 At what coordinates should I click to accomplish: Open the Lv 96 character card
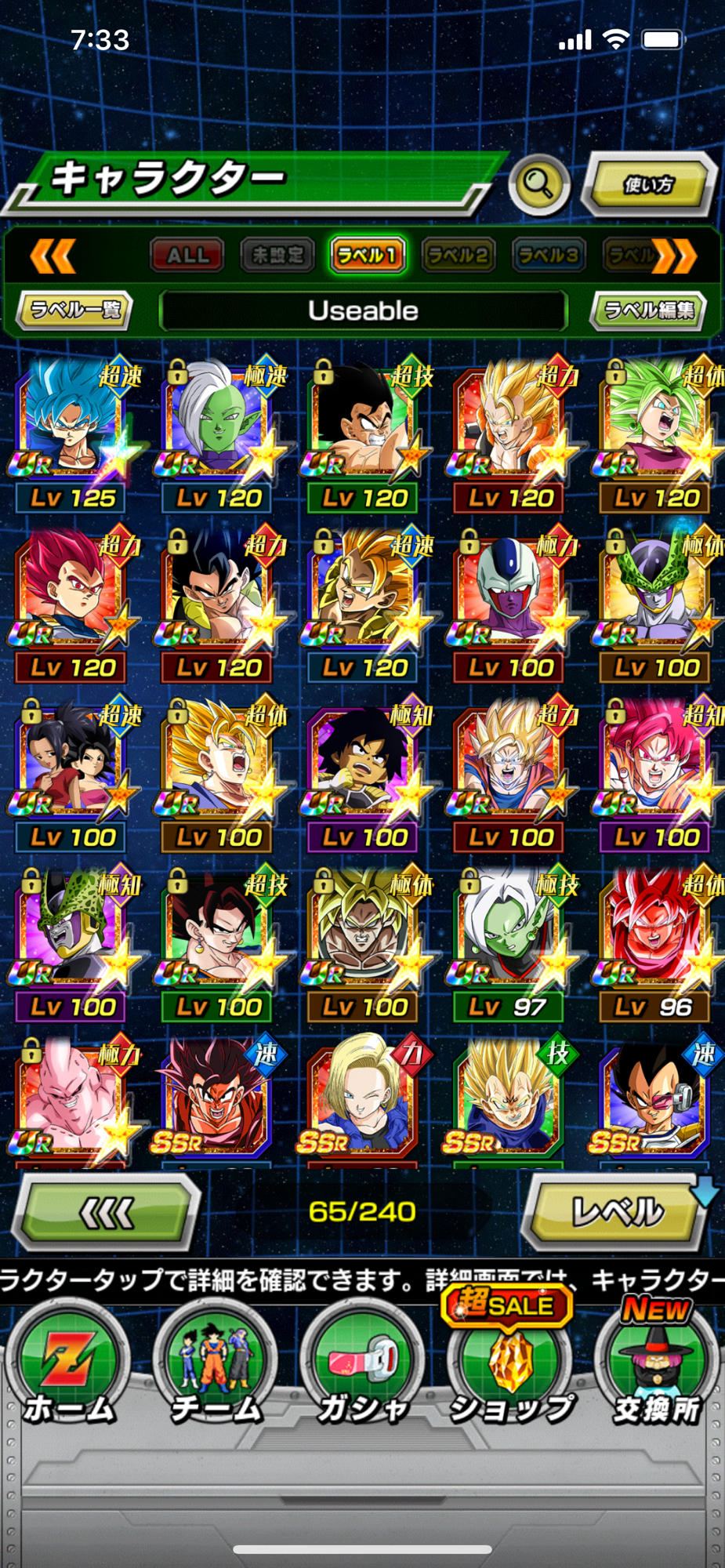pos(657,944)
